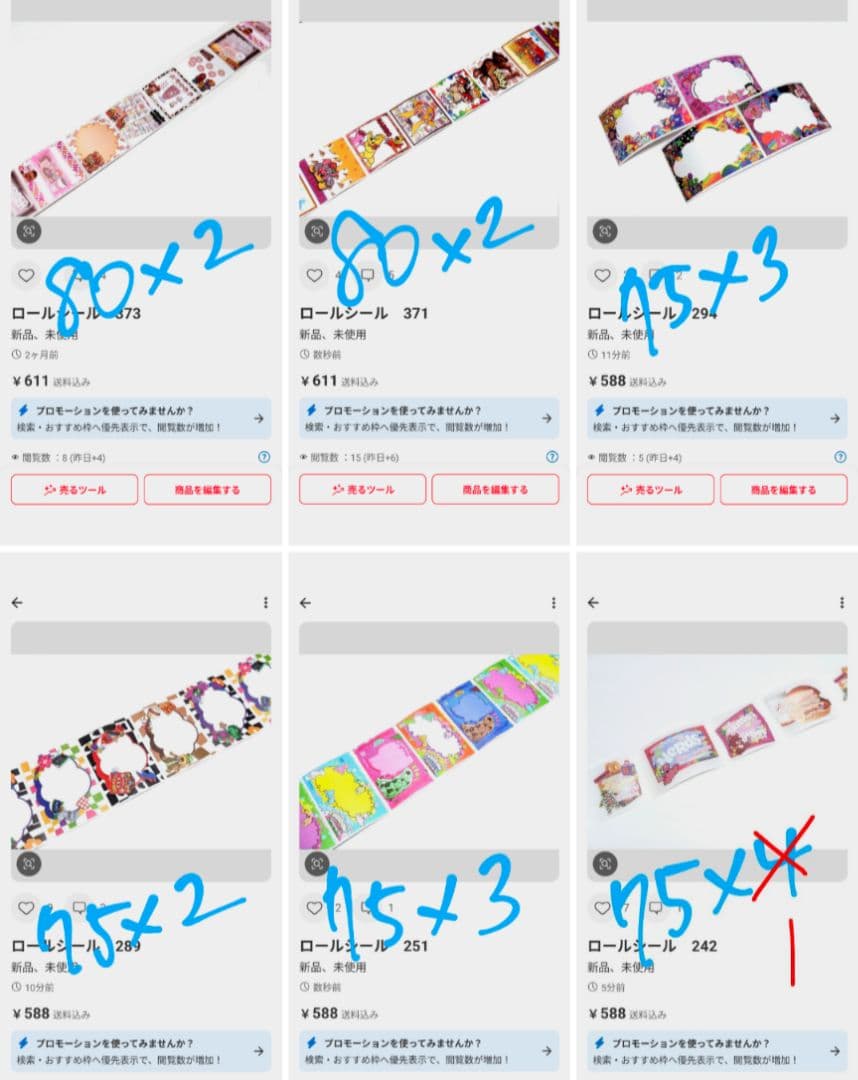Open the overflow menu on ロールシール 289 screen

[x=265, y=603]
